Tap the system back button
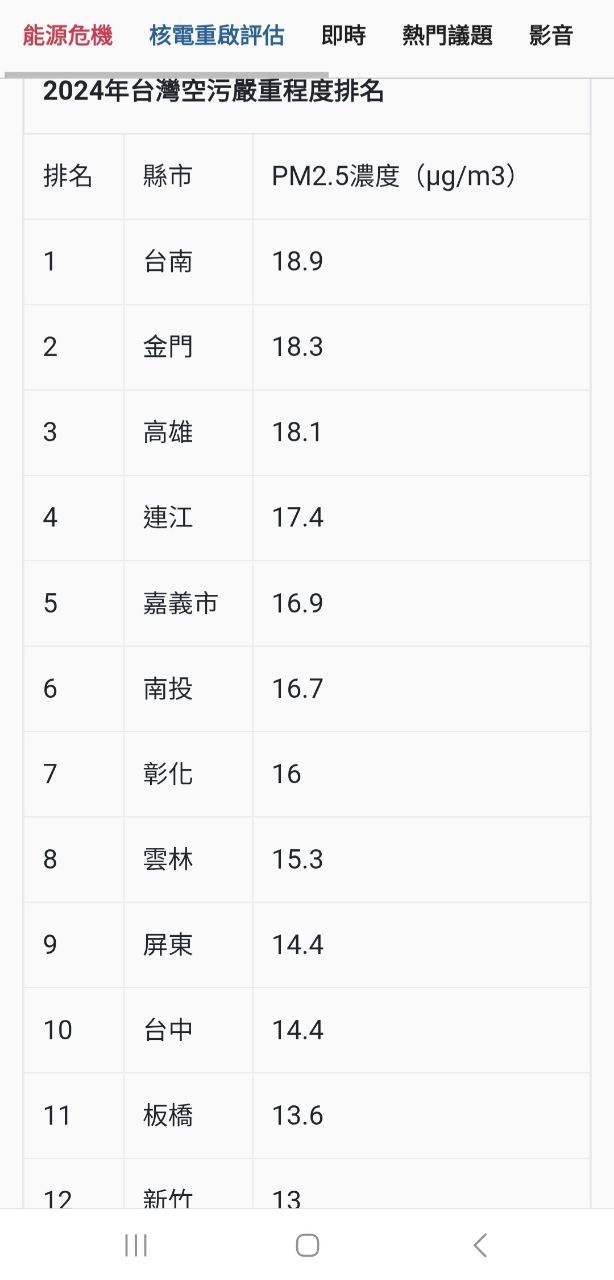Screen dimensions: 614x1280 pos(480,1245)
